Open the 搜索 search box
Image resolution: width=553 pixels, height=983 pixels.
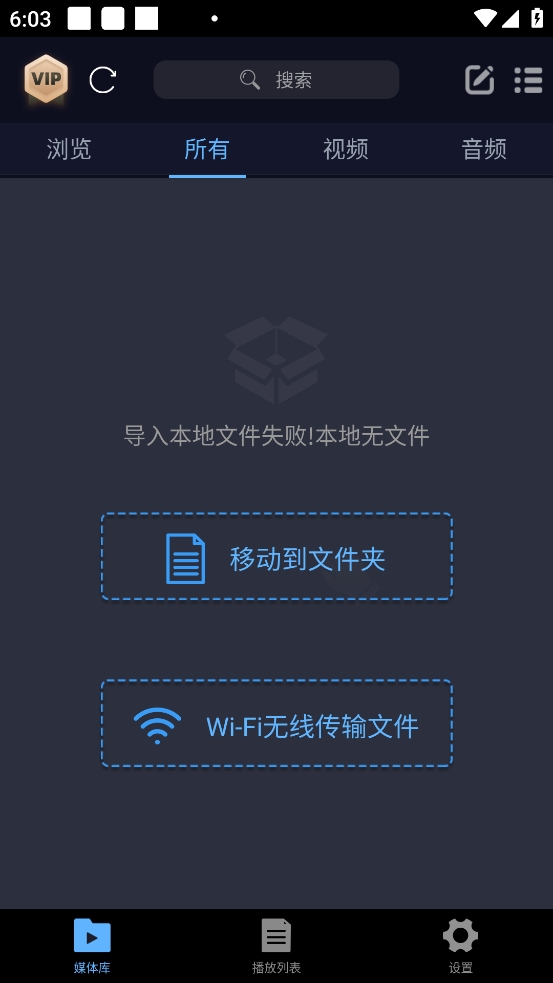click(x=276, y=80)
